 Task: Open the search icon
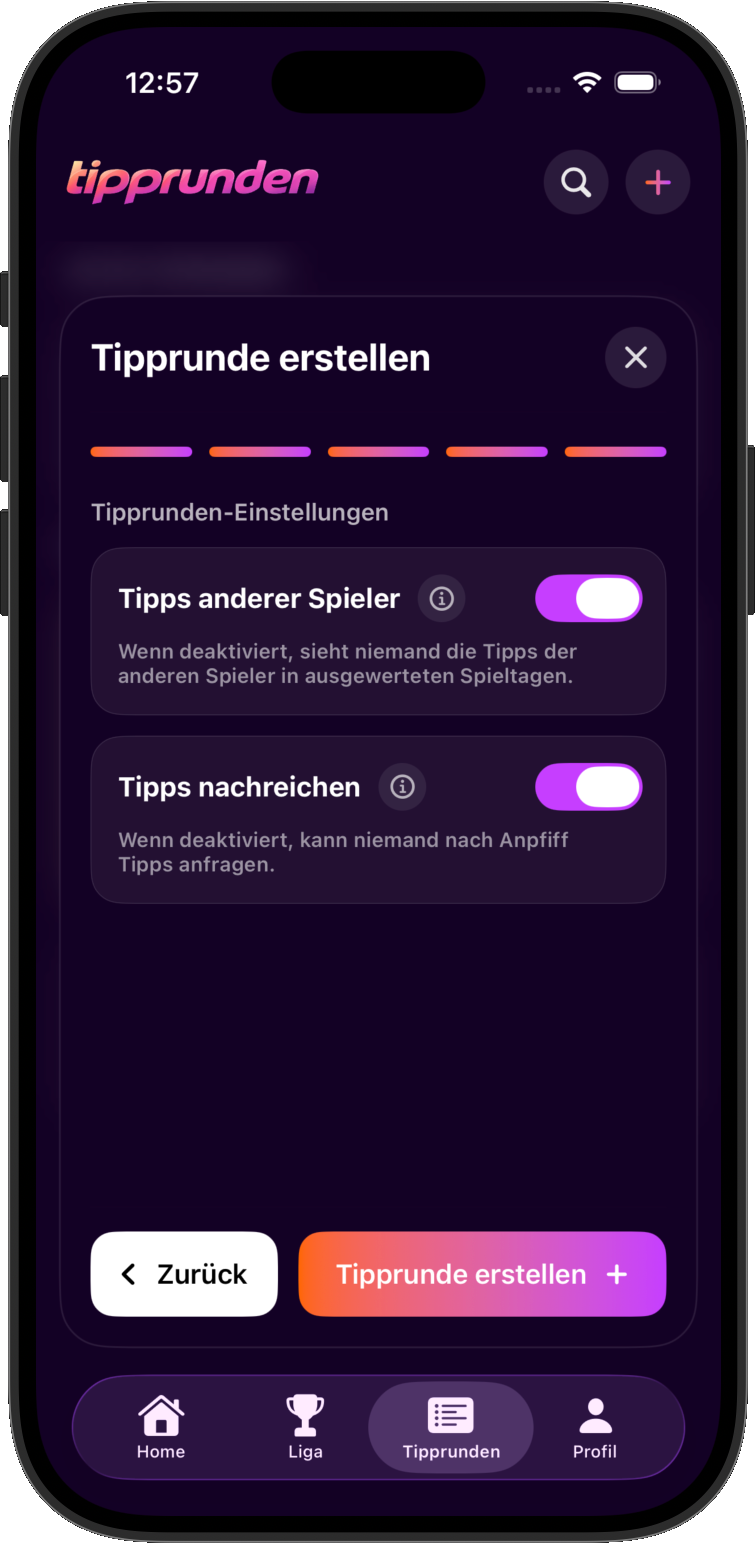coord(575,182)
